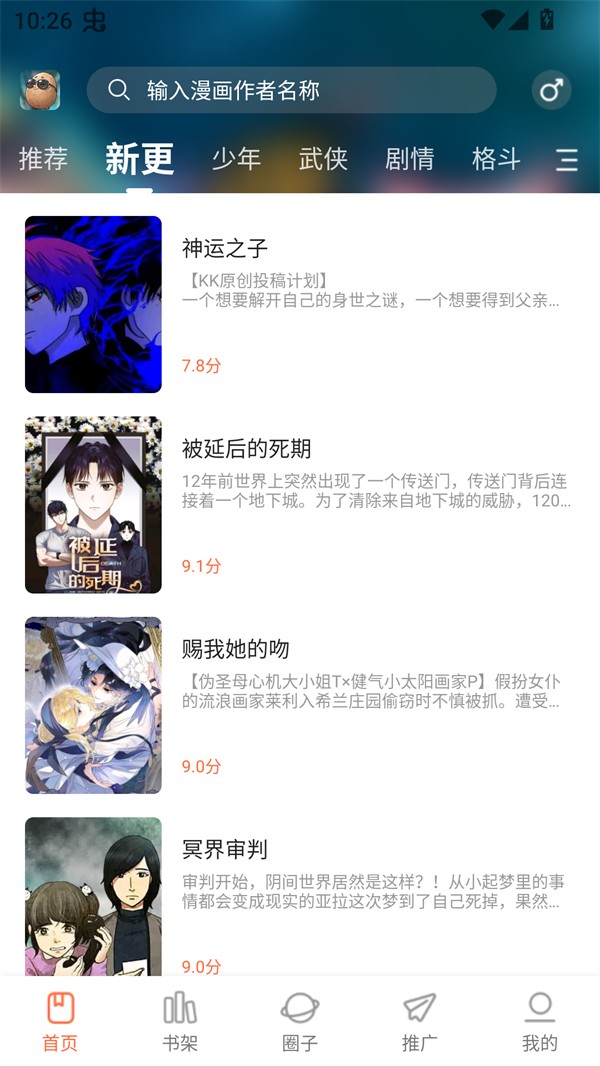The image size is (600, 1066).
Task: Open the male gender preference icon
Action: [551, 91]
